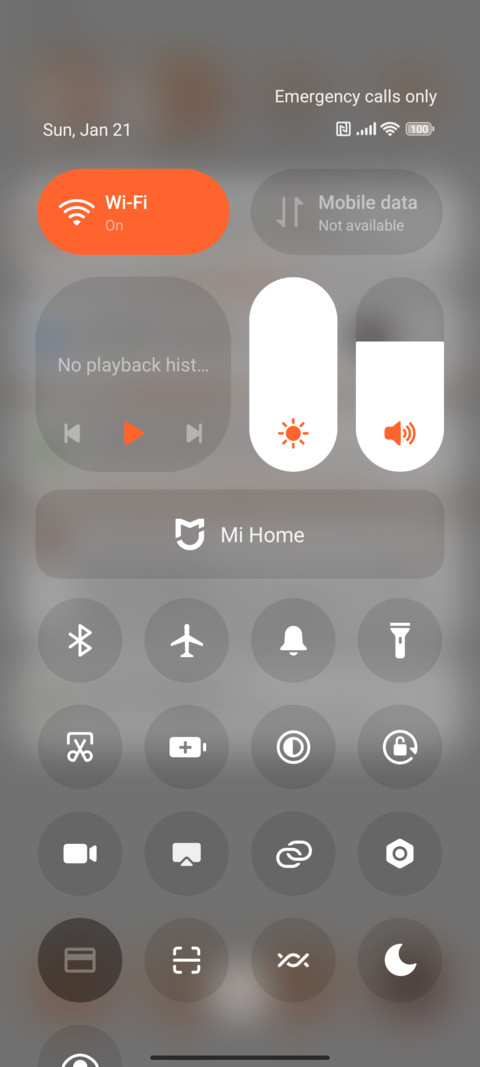Turn on Bluetooth
480x1067 pixels.
click(80, 640)
